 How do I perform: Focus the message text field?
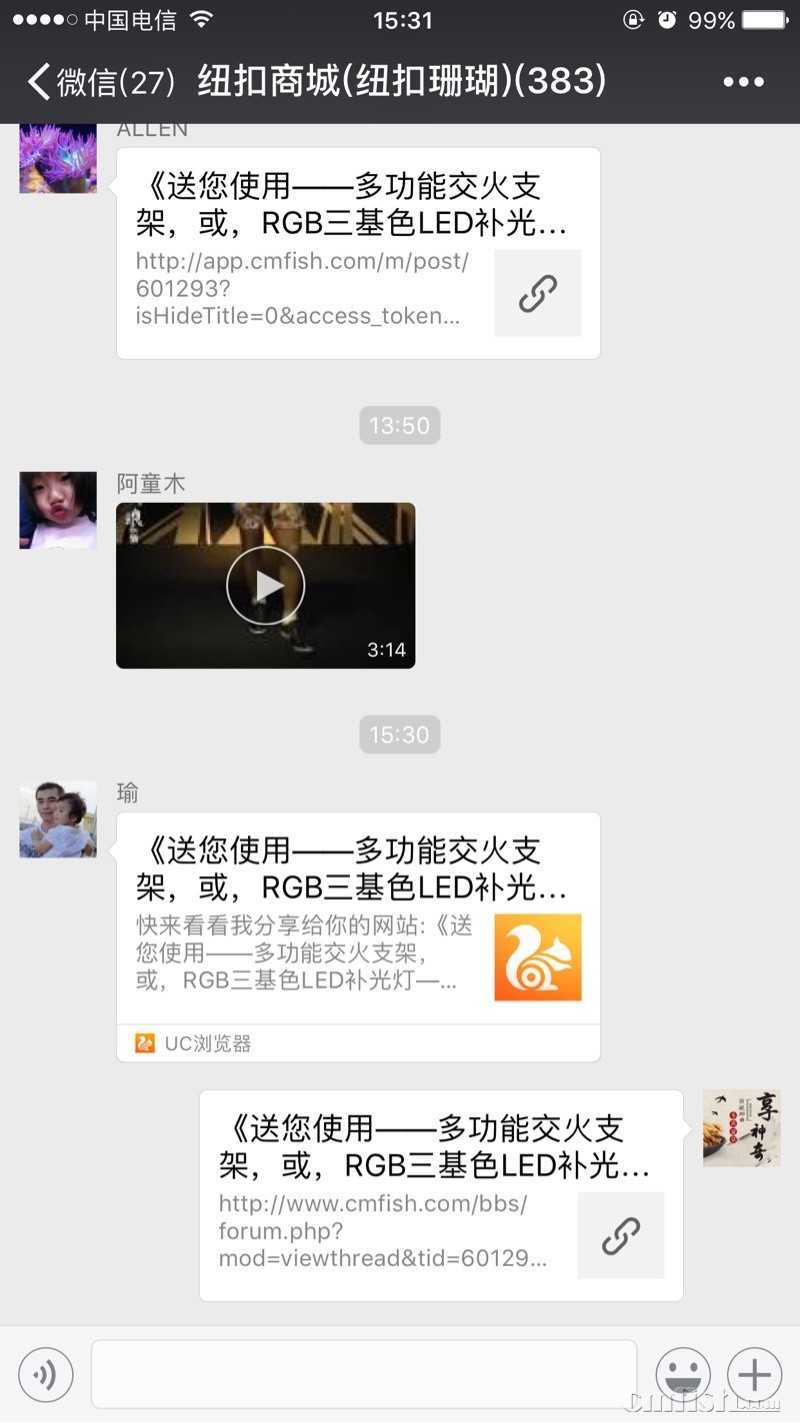point(364,1375)
